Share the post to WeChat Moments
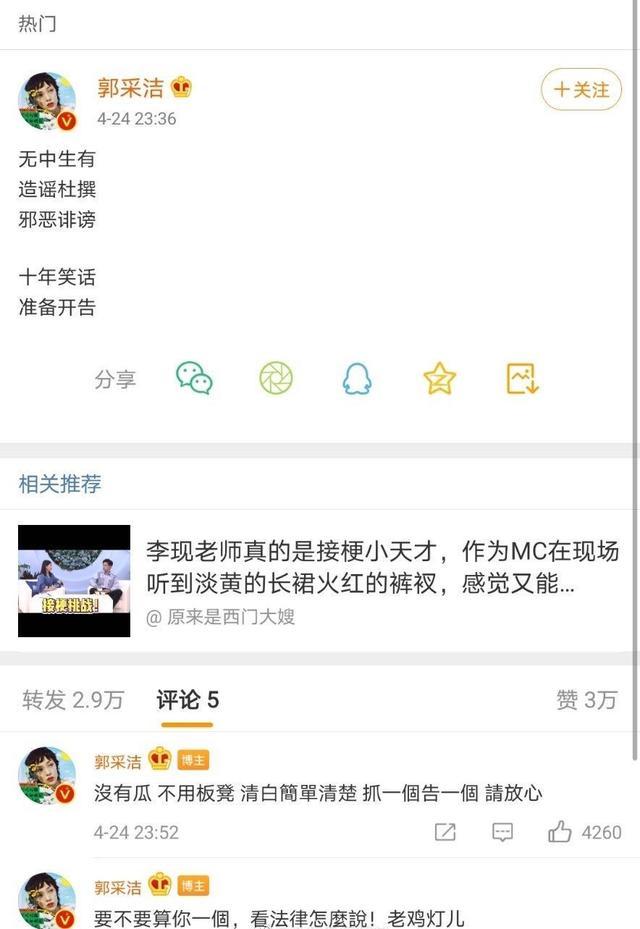The height and width of the screenshot is (929, 640). pyautogui.click(x=276, y=378)
